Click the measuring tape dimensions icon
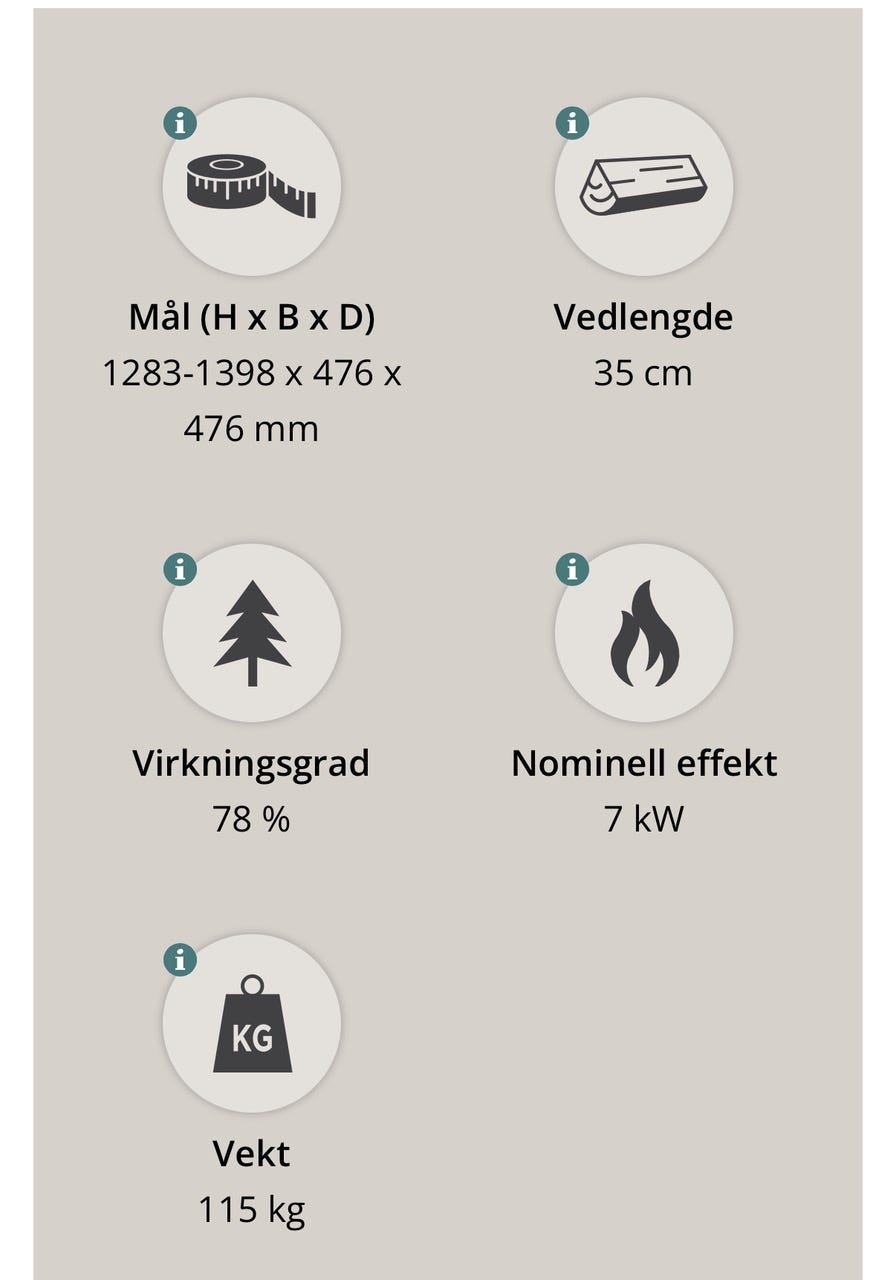The height and width of the screenshot is (1280, 896). [252, 190]
